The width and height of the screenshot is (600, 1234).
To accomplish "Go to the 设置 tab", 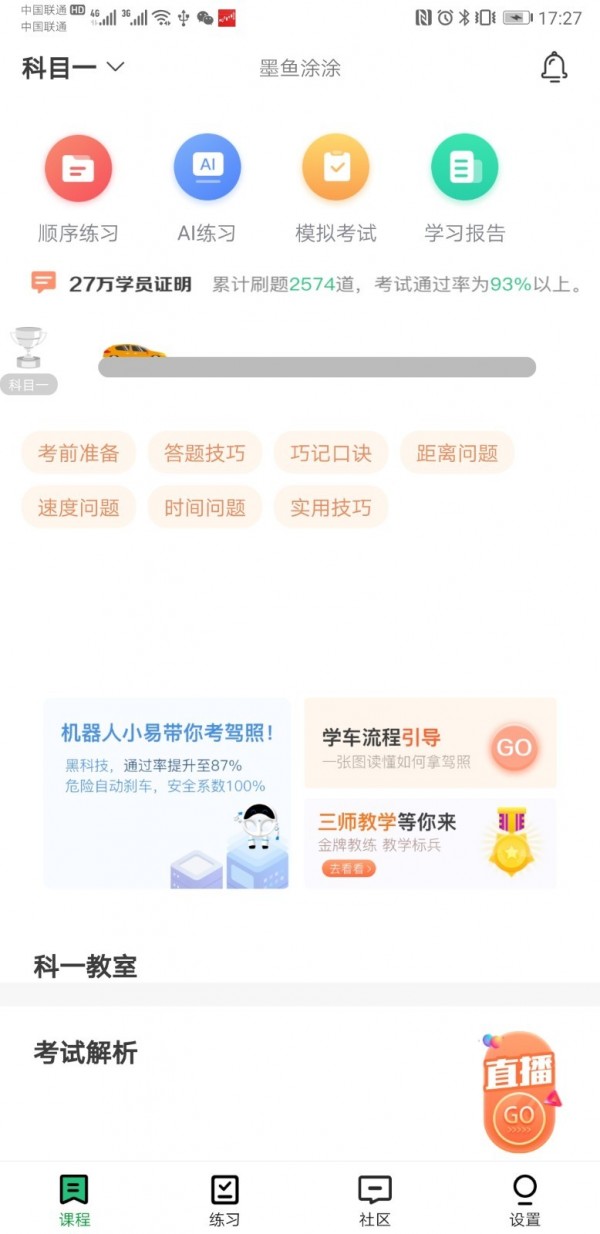I will (x=524, y=1200).
